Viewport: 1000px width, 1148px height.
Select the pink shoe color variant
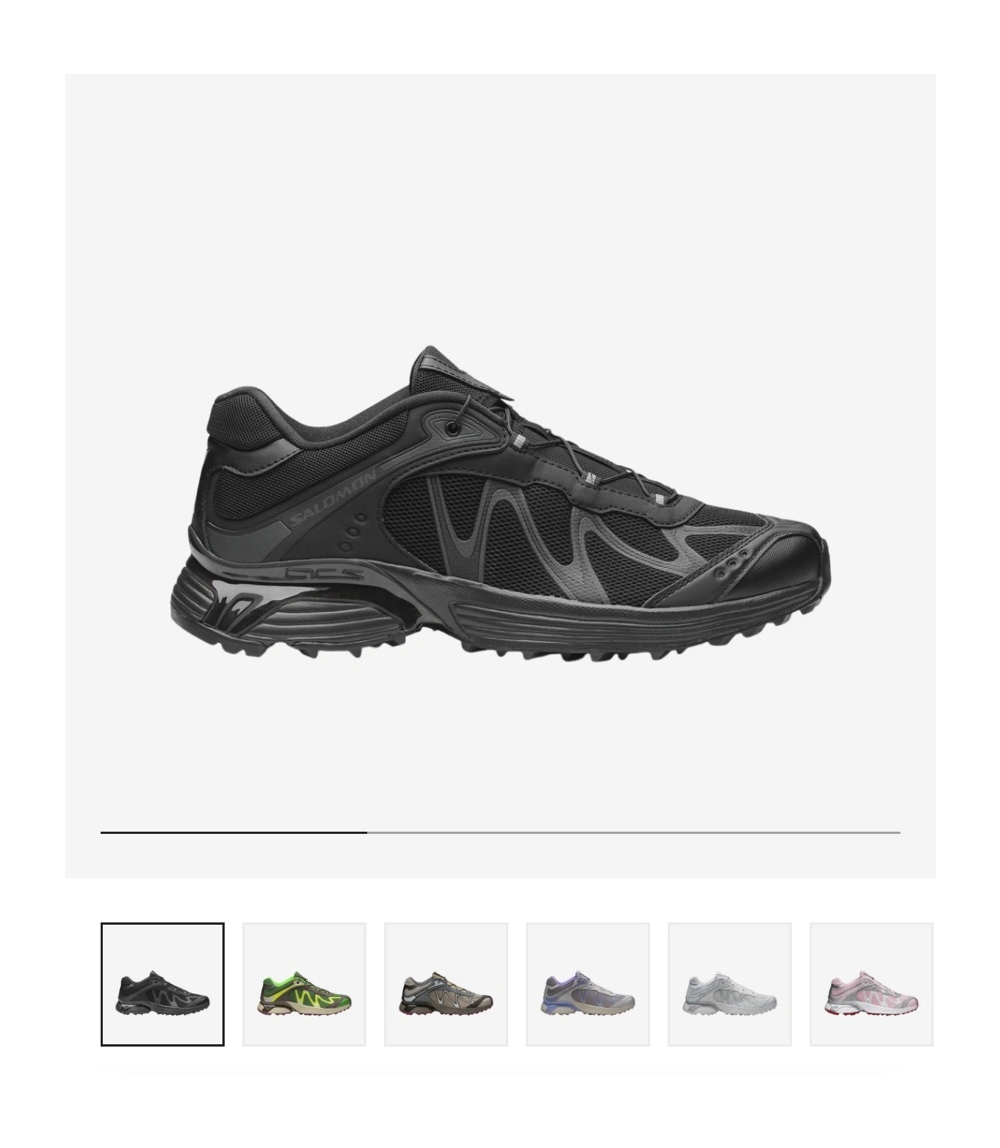[x=870, y=984]
